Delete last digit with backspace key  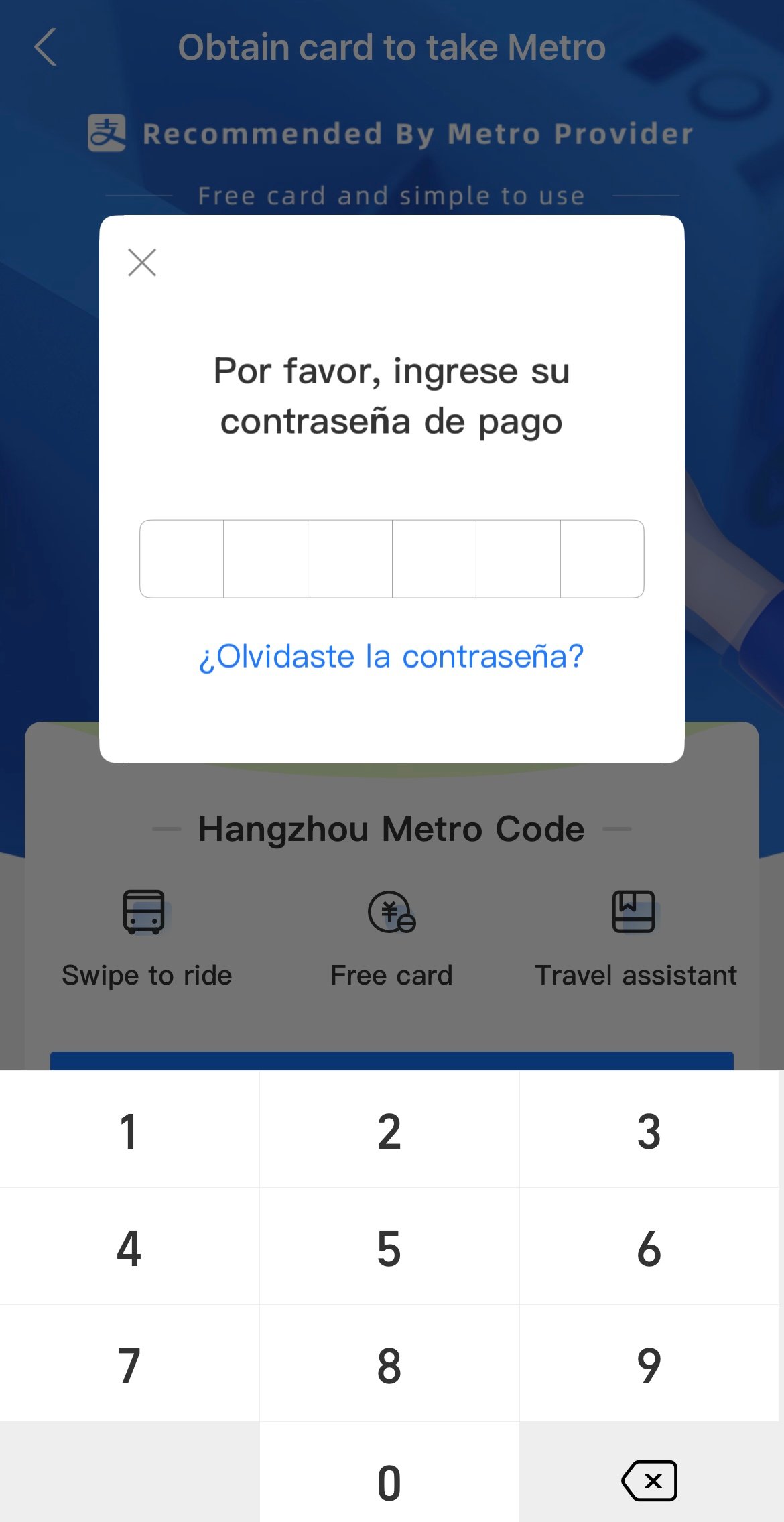tap(649, 1480)
